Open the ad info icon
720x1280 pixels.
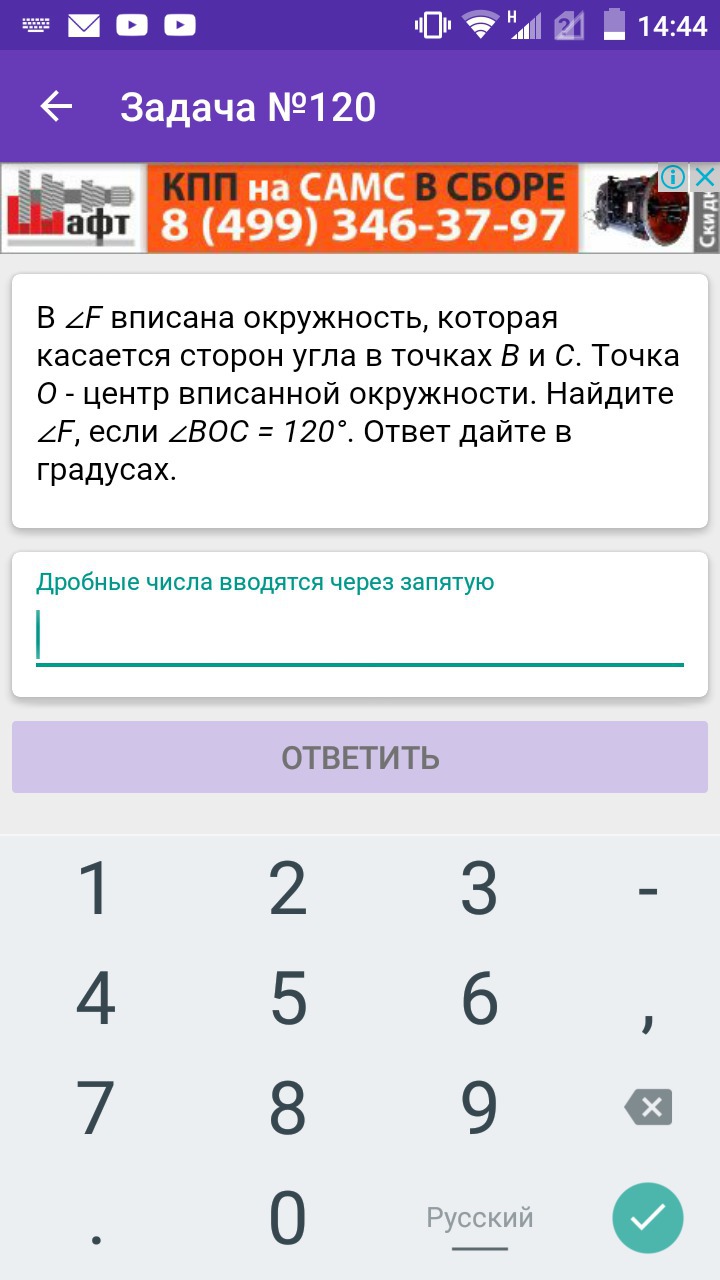click(673, 178)
